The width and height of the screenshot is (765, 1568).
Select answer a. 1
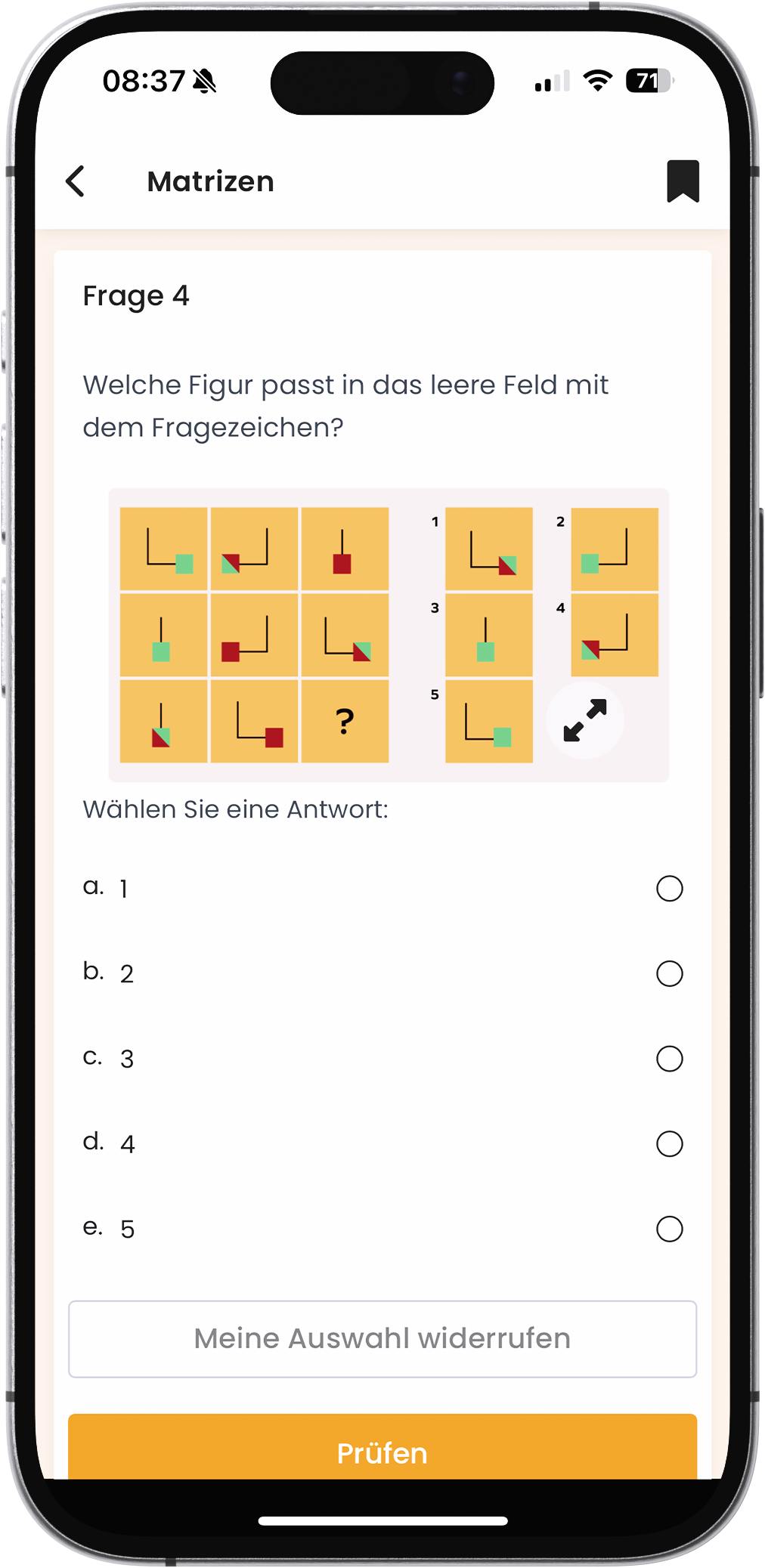click(669, 889)
